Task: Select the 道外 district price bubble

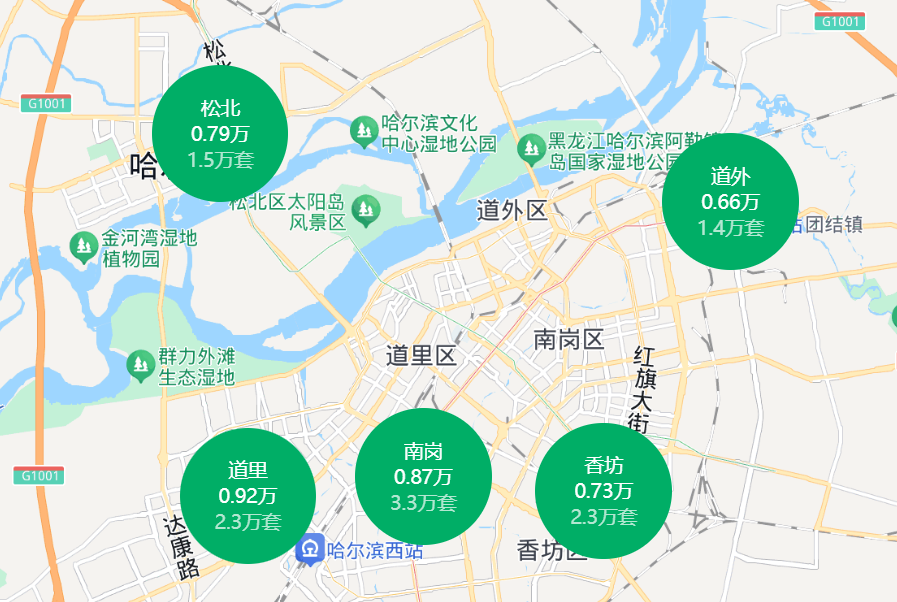Action: [730, 201]
